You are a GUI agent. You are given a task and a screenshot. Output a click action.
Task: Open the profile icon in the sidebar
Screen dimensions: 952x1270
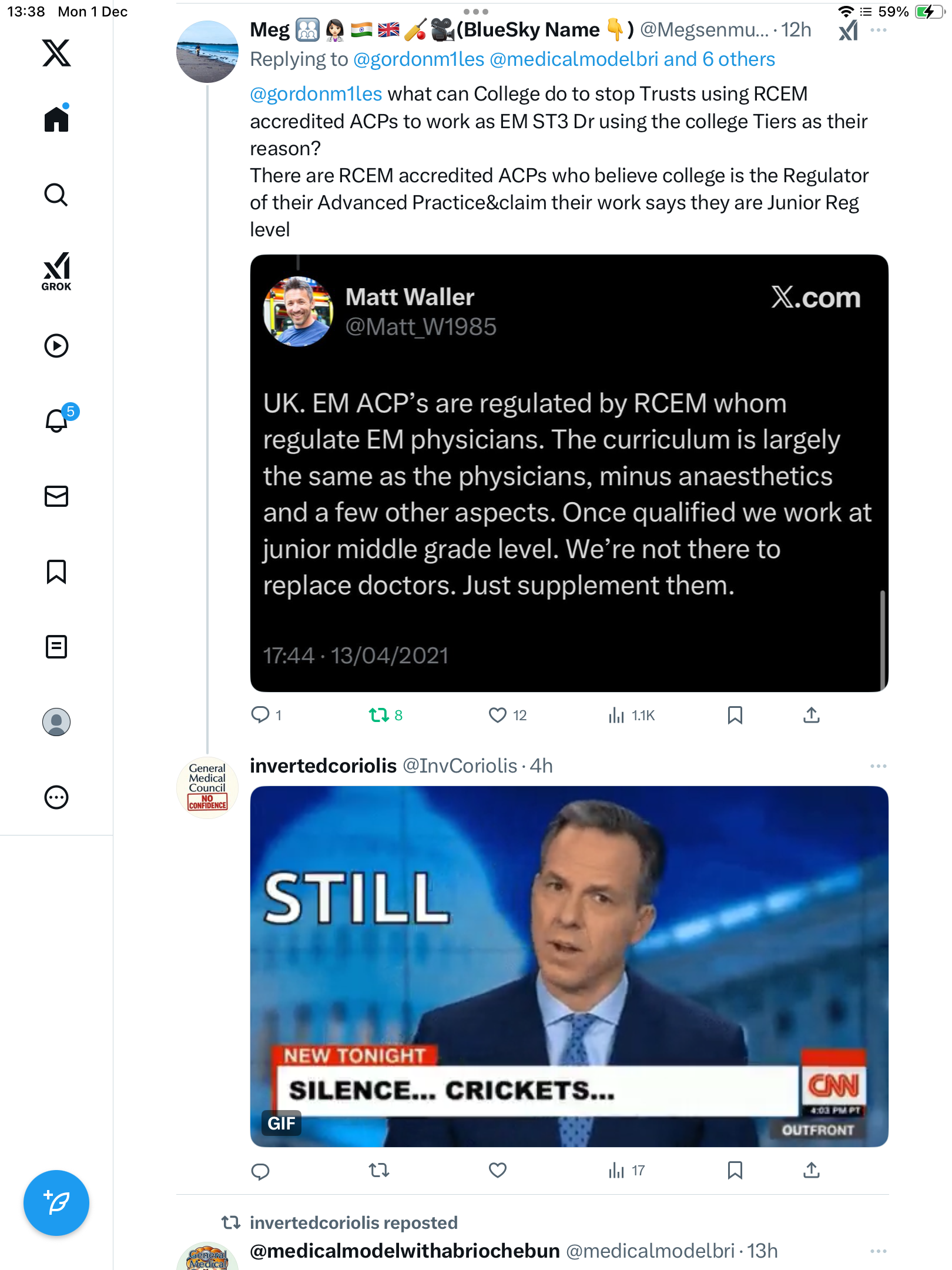56,722
